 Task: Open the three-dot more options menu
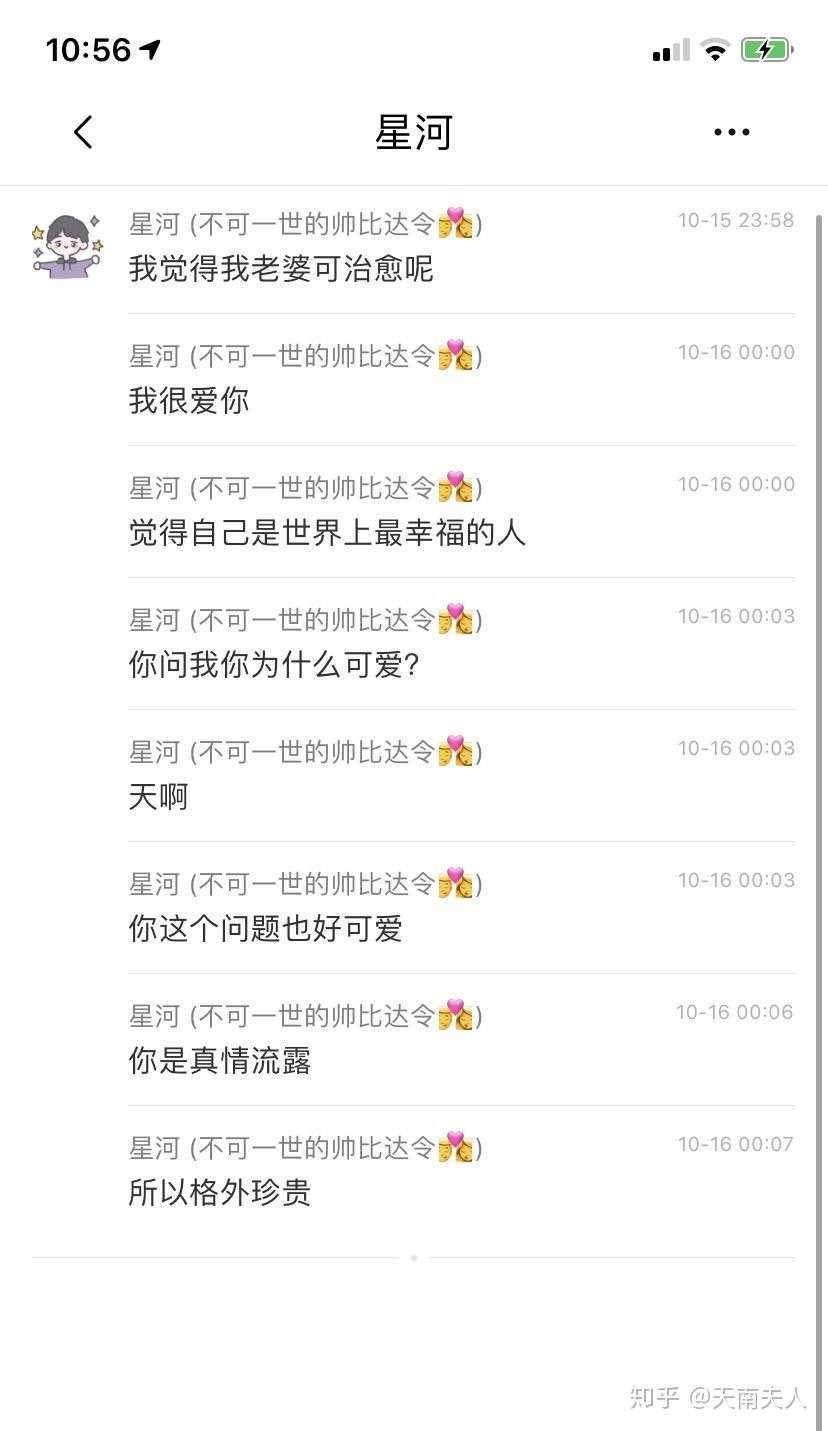[731, 132]
